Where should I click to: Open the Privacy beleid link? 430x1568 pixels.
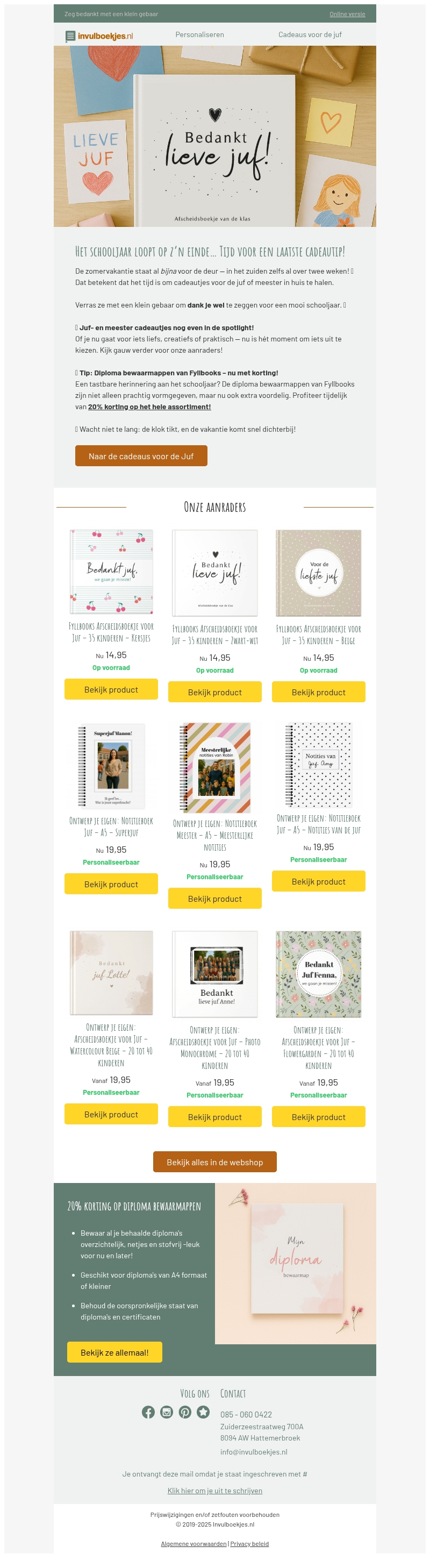249,1544
